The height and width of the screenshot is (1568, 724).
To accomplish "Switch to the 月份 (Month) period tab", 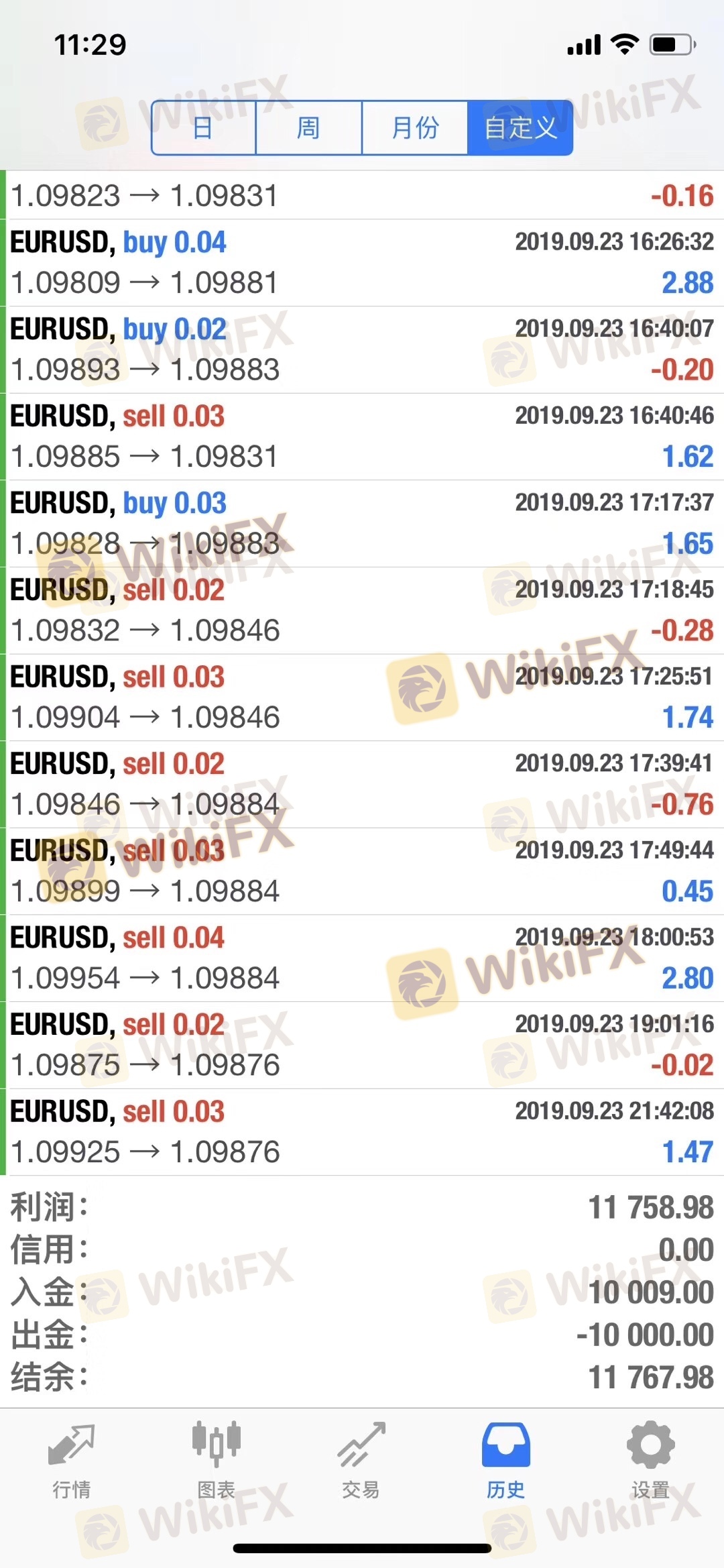I will pyautogui.click(x=415, y=127).
